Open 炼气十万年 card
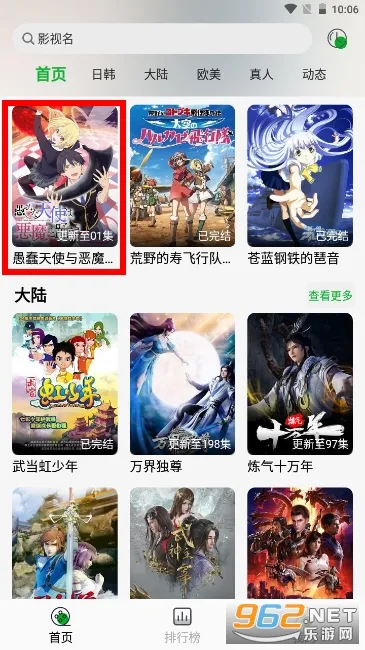This screenshot has width=365, height=650. point(300,394)
